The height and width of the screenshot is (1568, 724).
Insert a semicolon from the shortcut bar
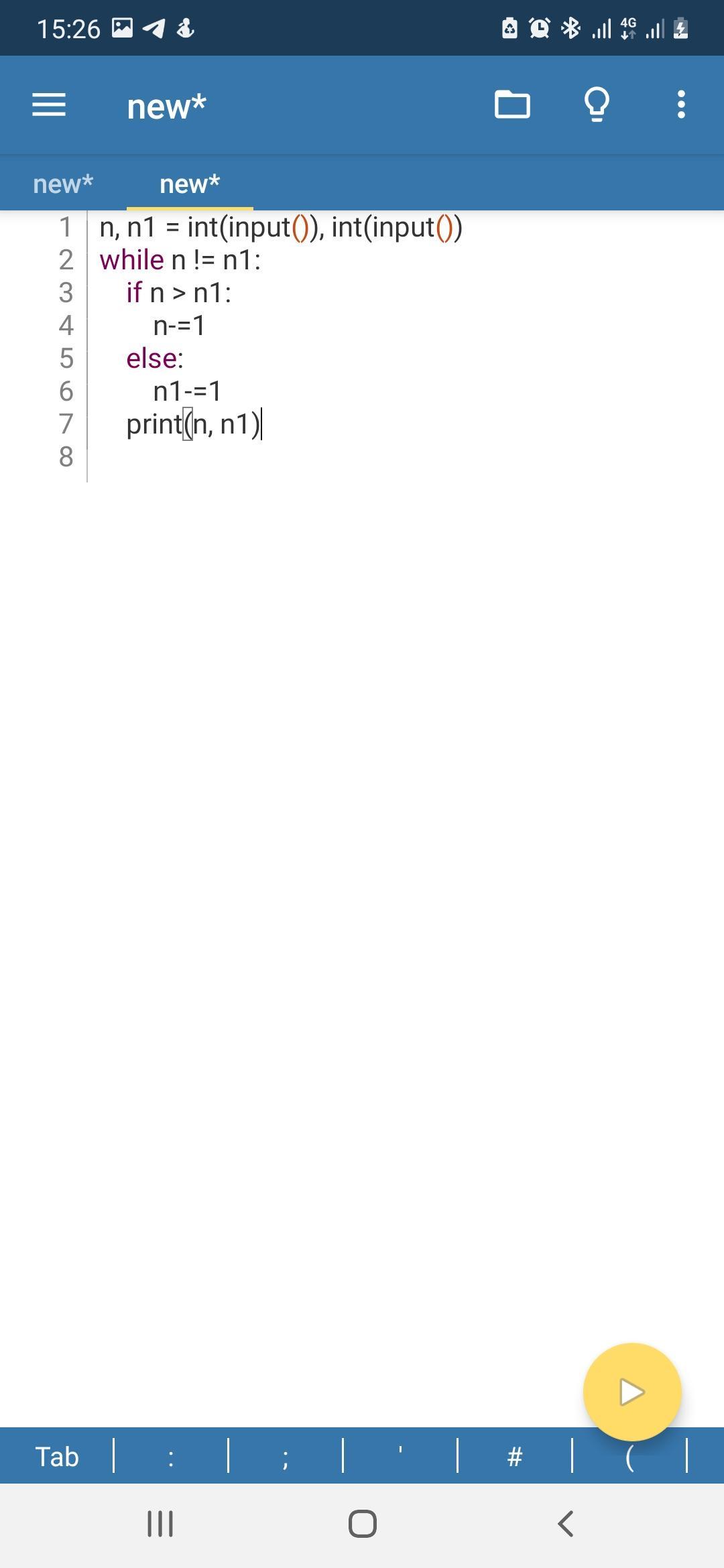click(x=286, y=1456)
